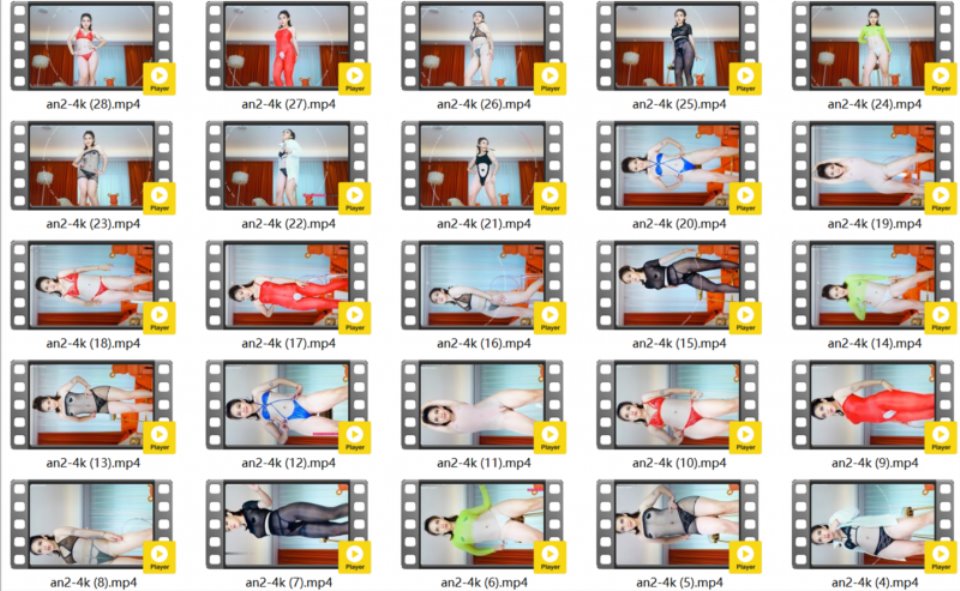Open the video an2-4k (11).mp4

click(x=482, y=405)
